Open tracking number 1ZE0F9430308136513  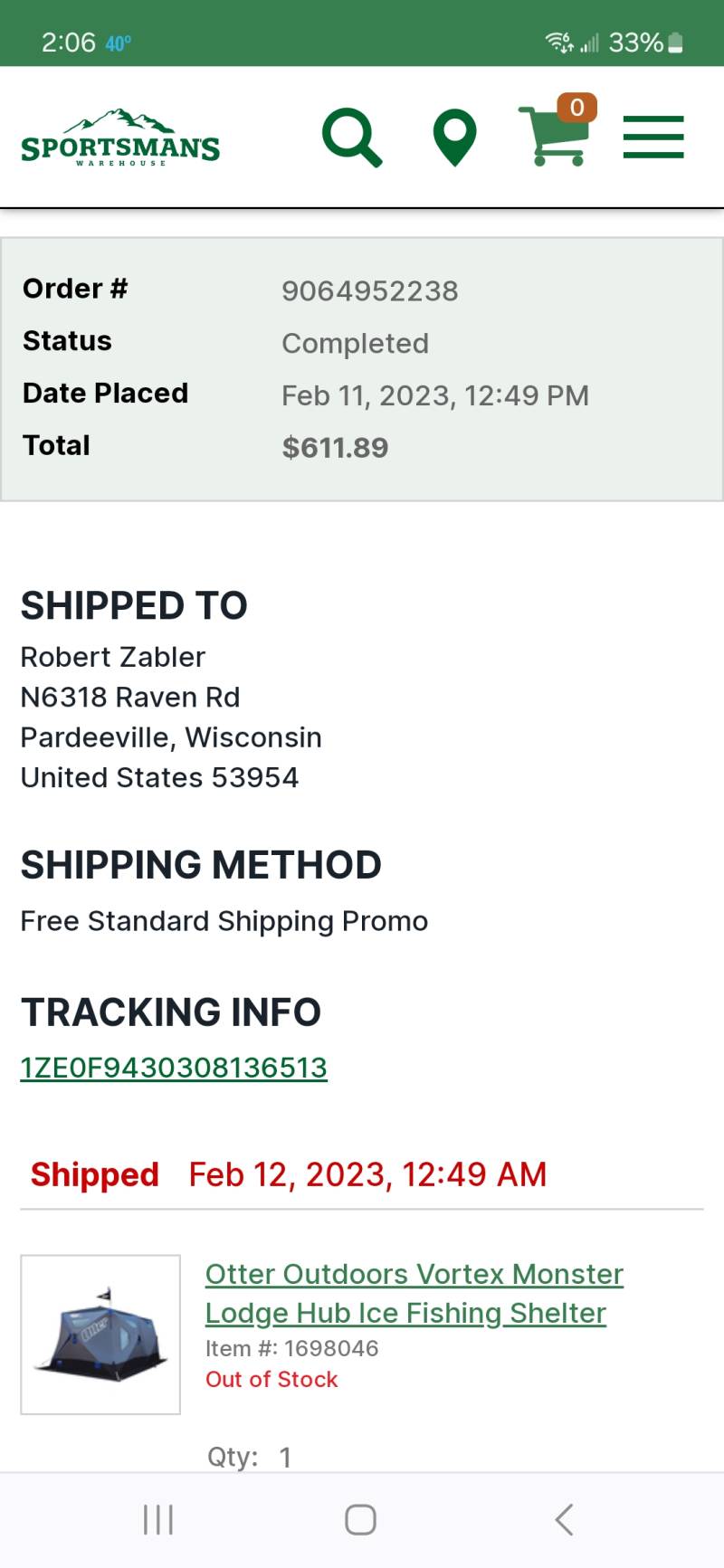pyautogui.click(x=174, y=1068)
